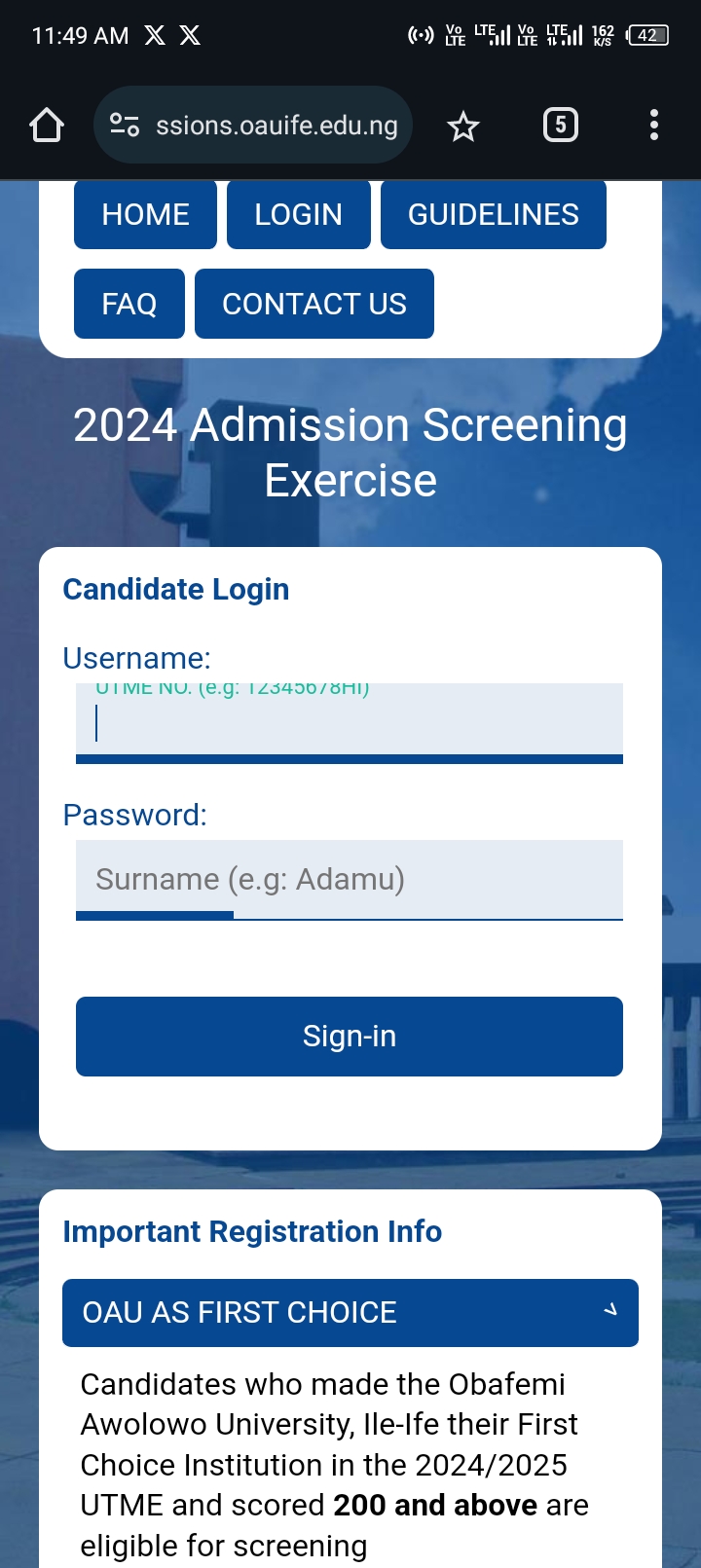Open the tab switcher showing 5 tabs
This screenshot has height=1568, width=701.
click(560, 126)
